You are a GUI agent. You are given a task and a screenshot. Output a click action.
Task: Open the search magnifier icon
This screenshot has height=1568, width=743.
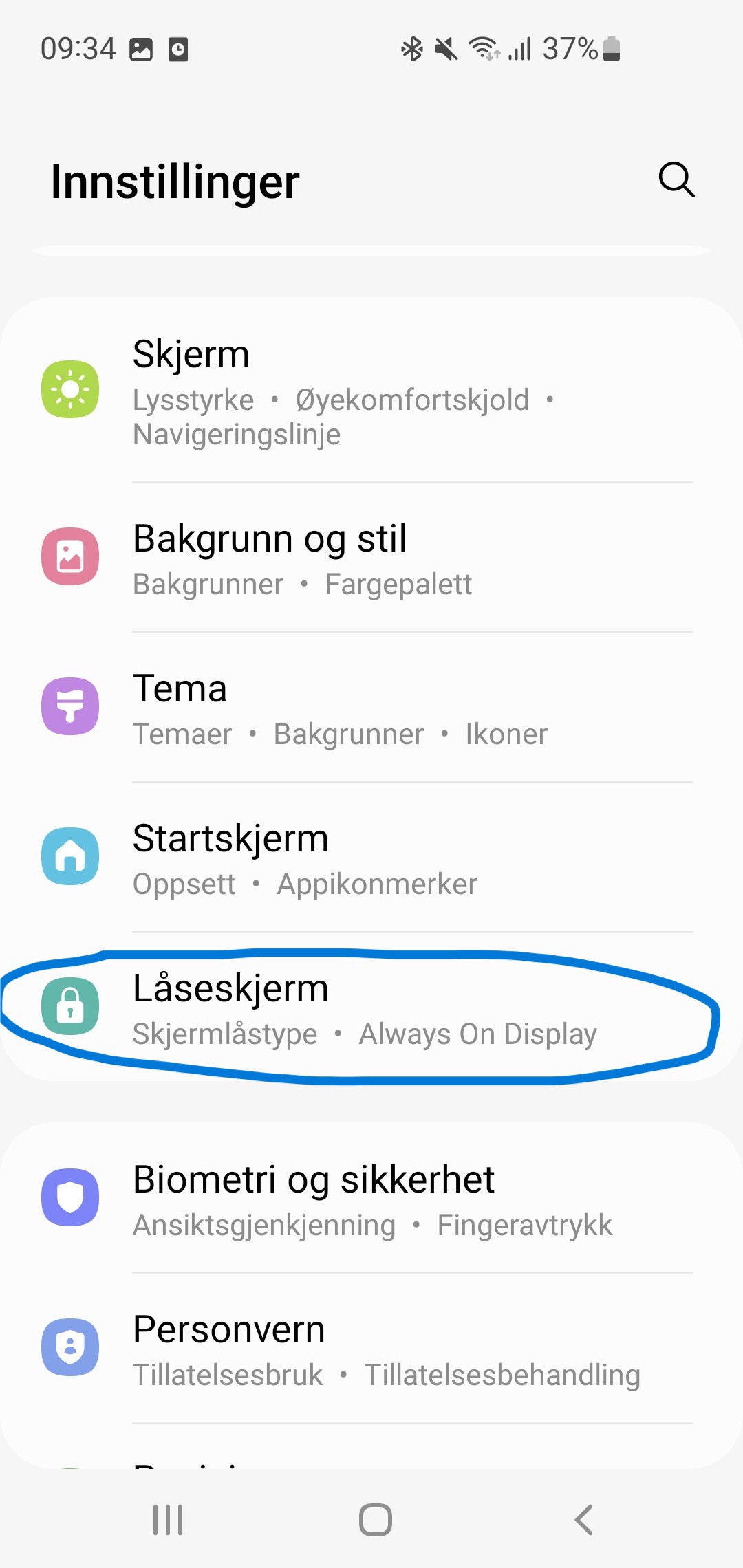(676, 180)
